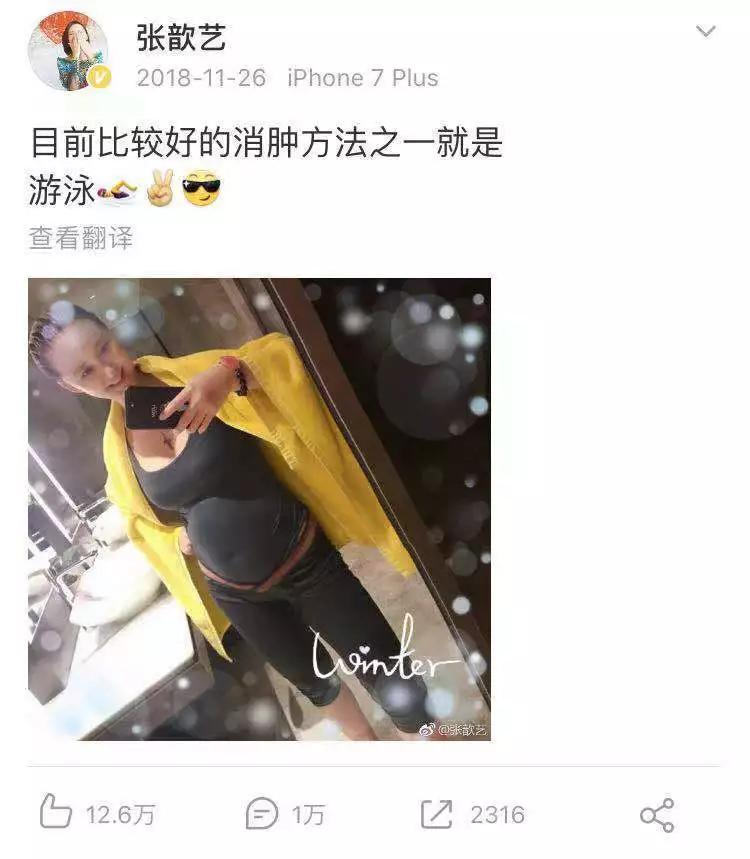750x859 pixels.
Task: Expand the post options chevron
Action: (x=706, y=32)
